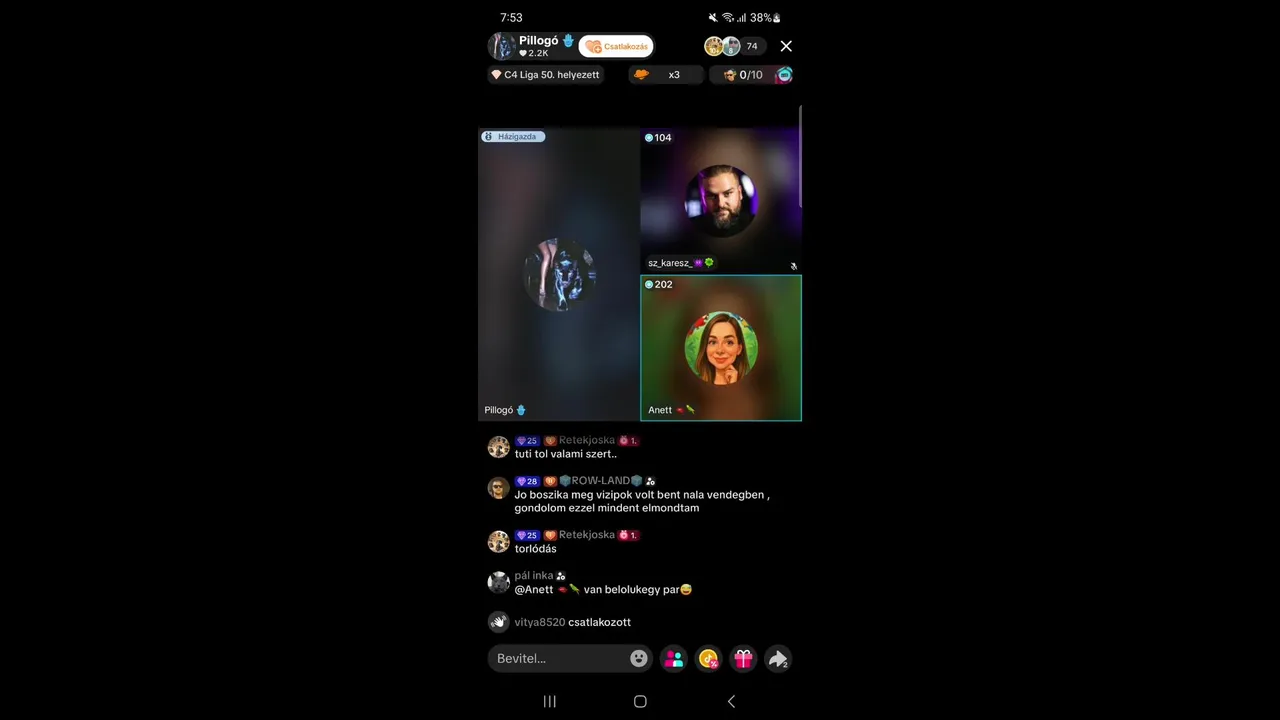The width and height of the screenshot is (1280, 720).
Task: Open the Pillogó host video tile
Action: [559, 275]
